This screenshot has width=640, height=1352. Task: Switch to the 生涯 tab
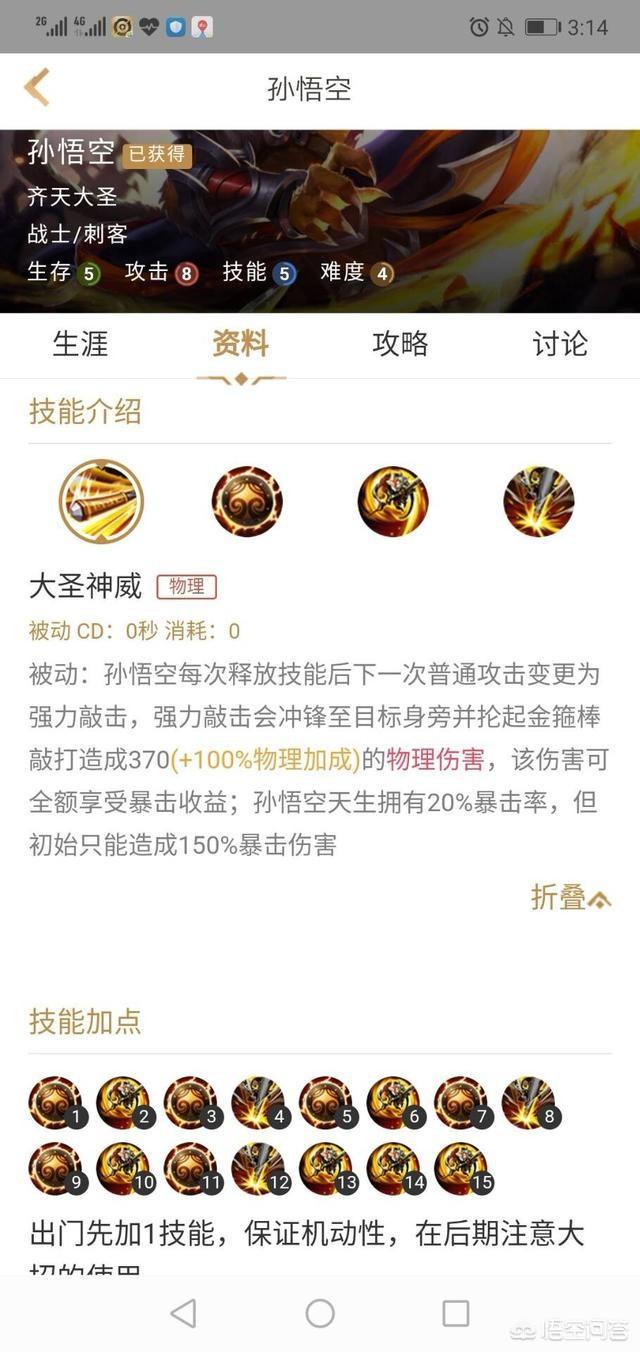pyautogui.click(x=80, y=344)
